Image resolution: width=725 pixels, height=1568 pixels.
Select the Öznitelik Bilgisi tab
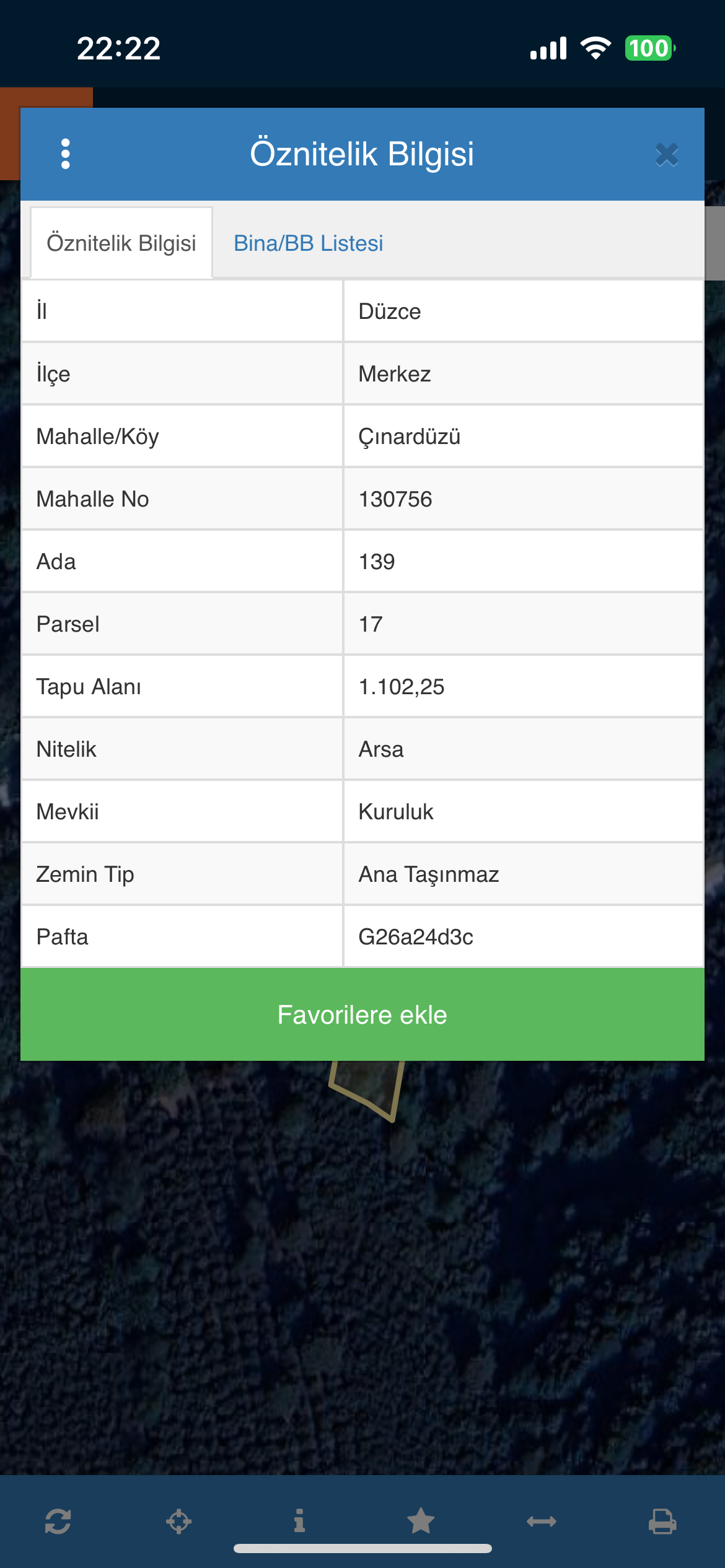[x=121, y=243]
